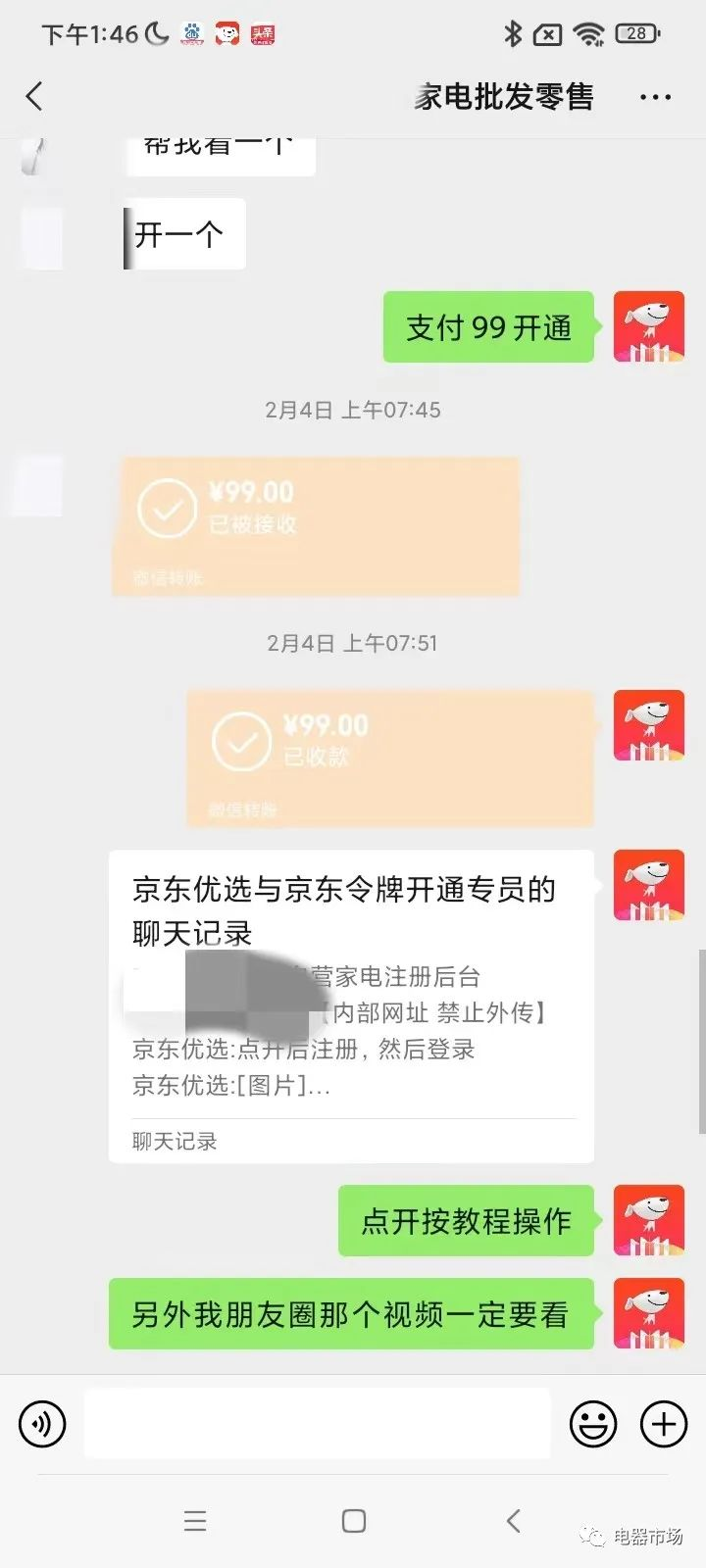Switch to voice message input
Viewport: 706px width, 1568px height.
tap(43, 1423)
